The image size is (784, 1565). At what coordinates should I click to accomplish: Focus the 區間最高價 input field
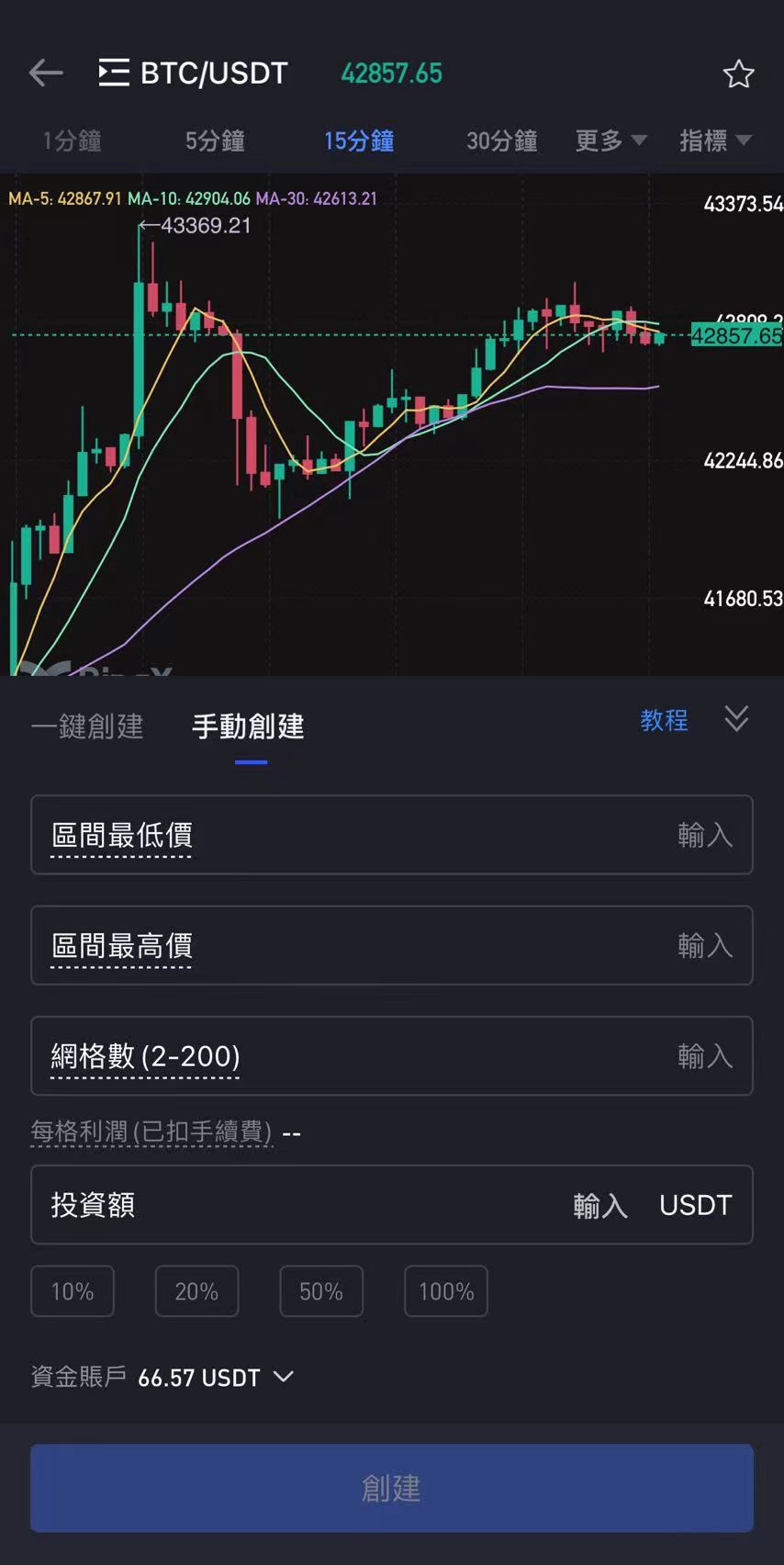392,945
